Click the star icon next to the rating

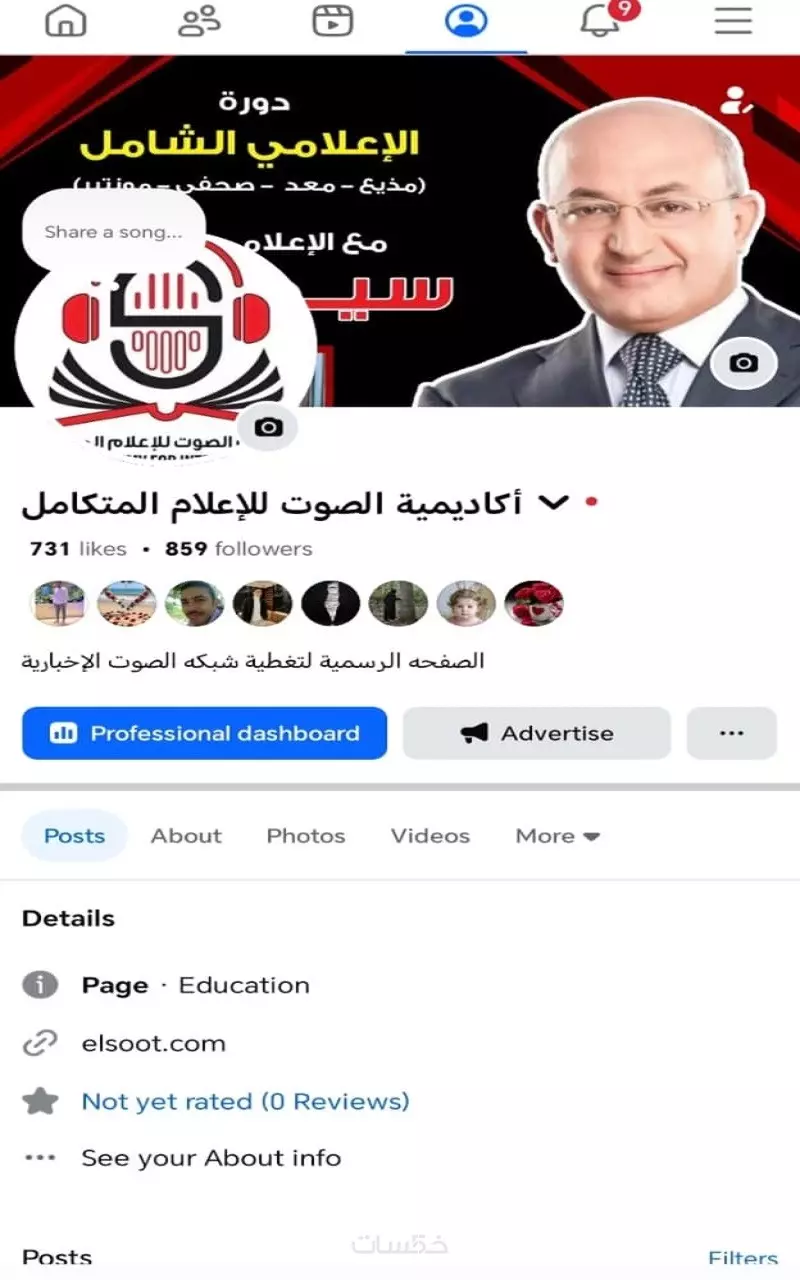click(x=39, y=1100)
